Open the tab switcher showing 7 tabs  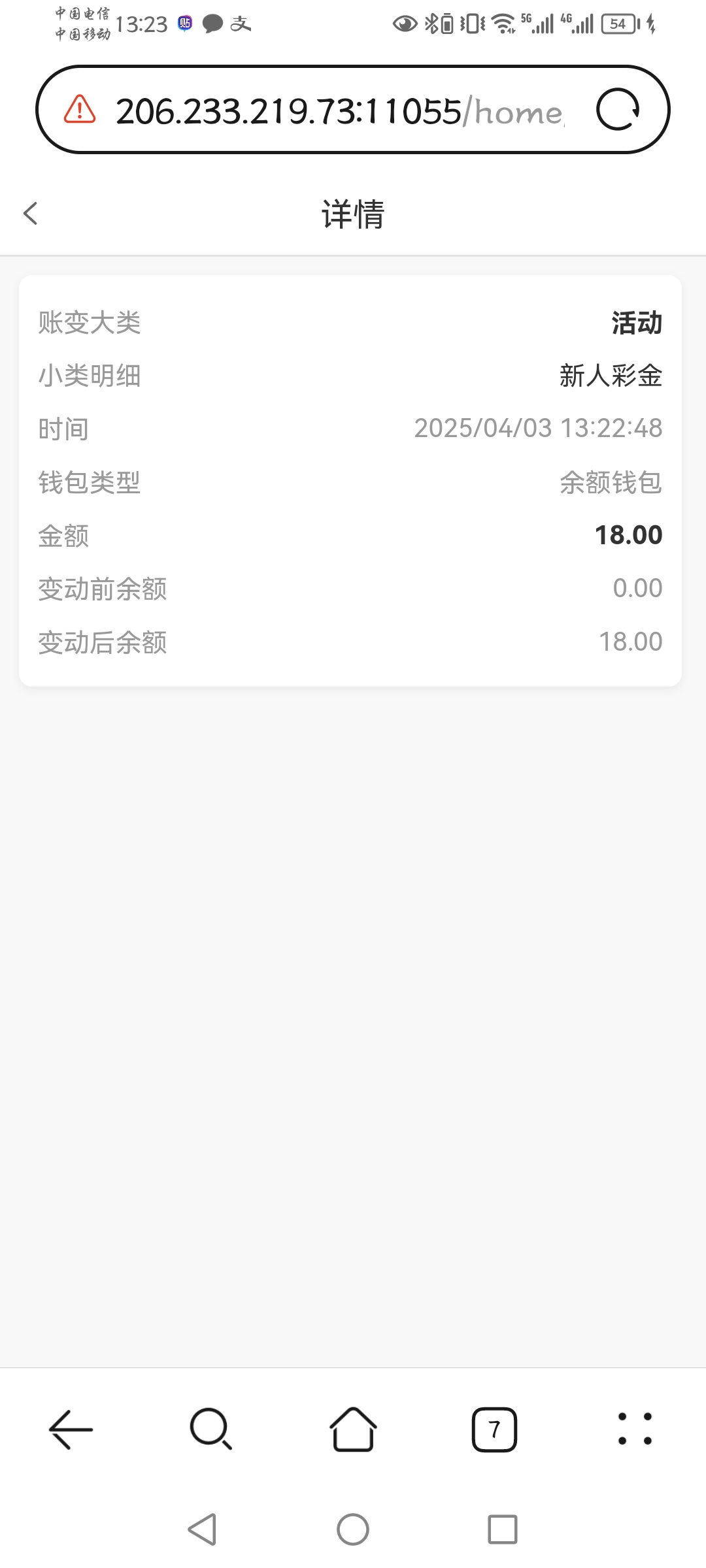(494, 1429)
